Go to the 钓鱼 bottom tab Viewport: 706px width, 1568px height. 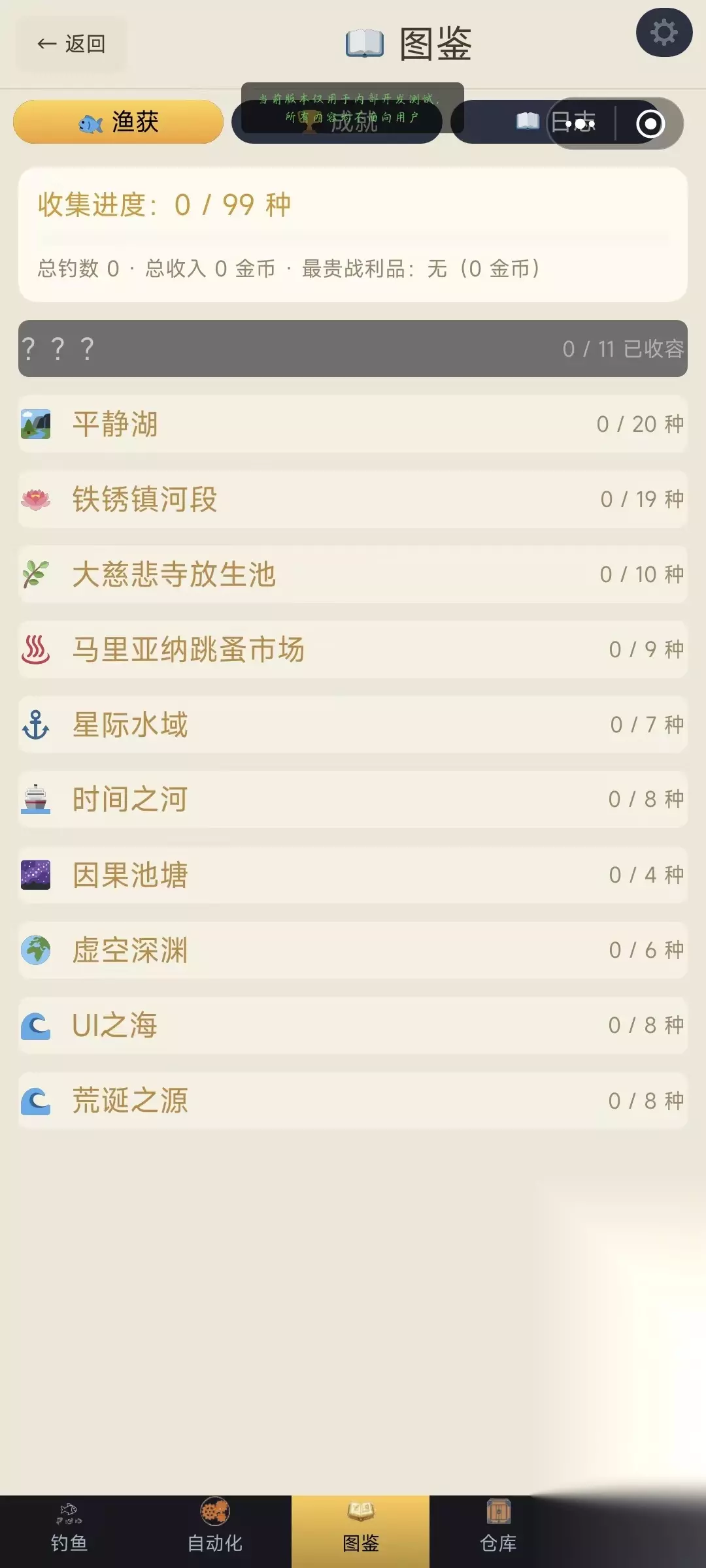pyautogui.click(x=69, y=1531)
